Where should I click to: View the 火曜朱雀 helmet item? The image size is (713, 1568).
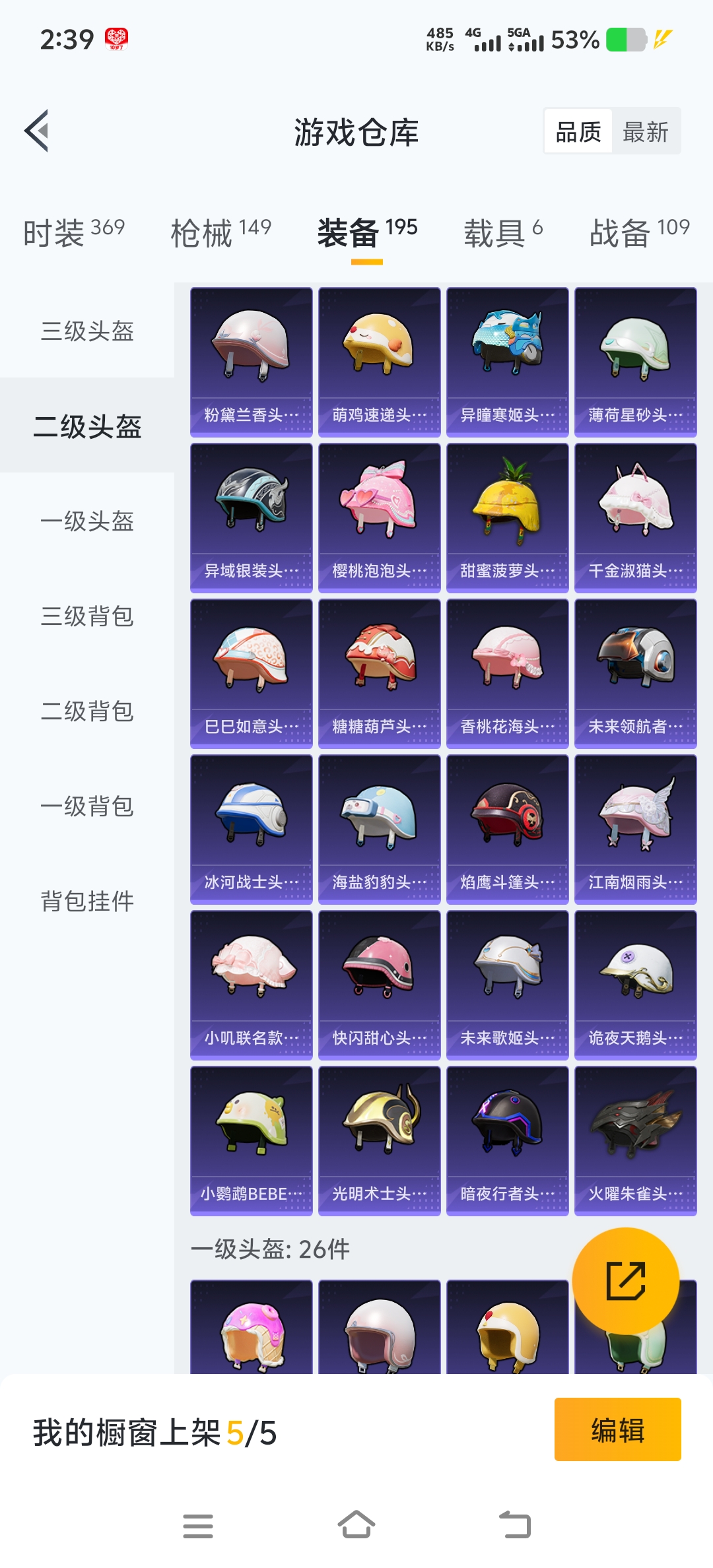(635, 1140)
